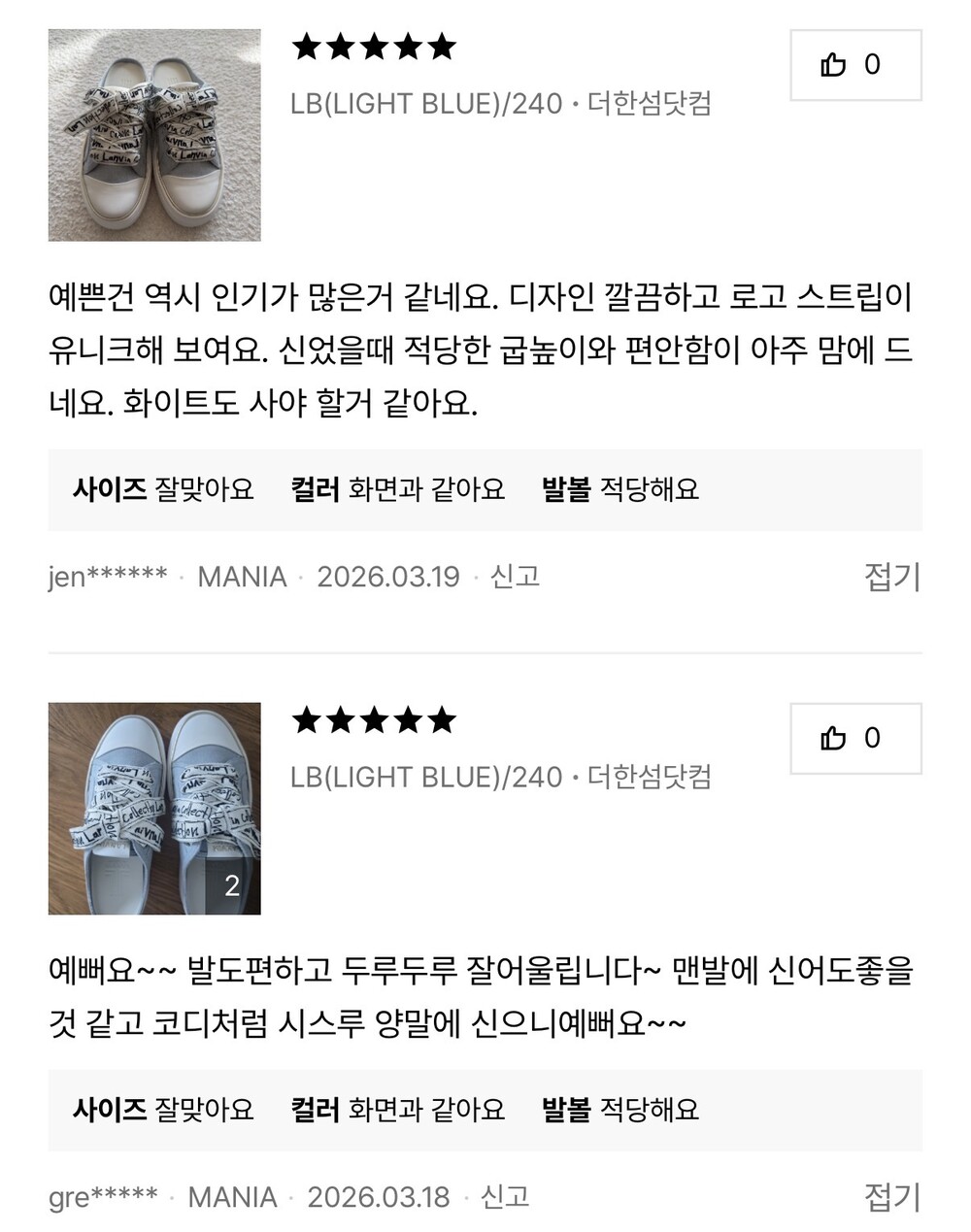Report the review by jen******
This screenshot has width=971, height=1232.
pos(515,577)
